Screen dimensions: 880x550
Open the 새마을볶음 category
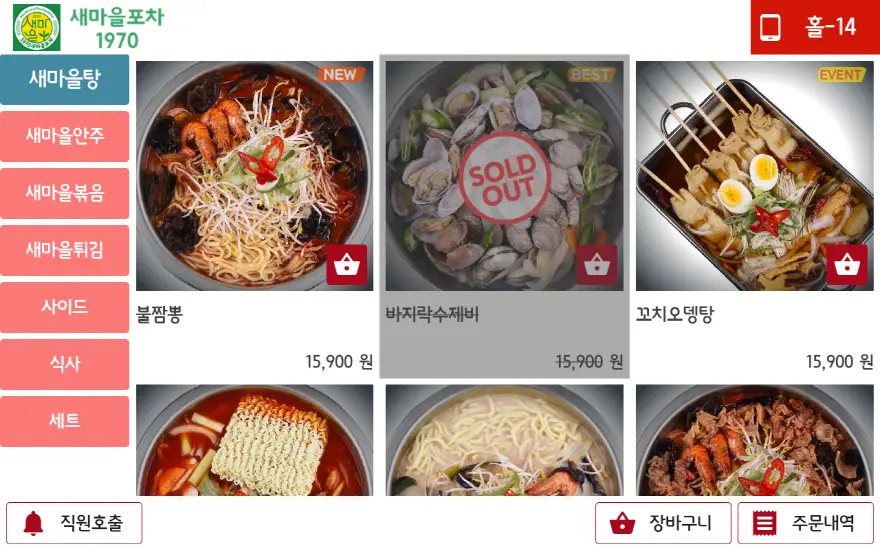65,193
